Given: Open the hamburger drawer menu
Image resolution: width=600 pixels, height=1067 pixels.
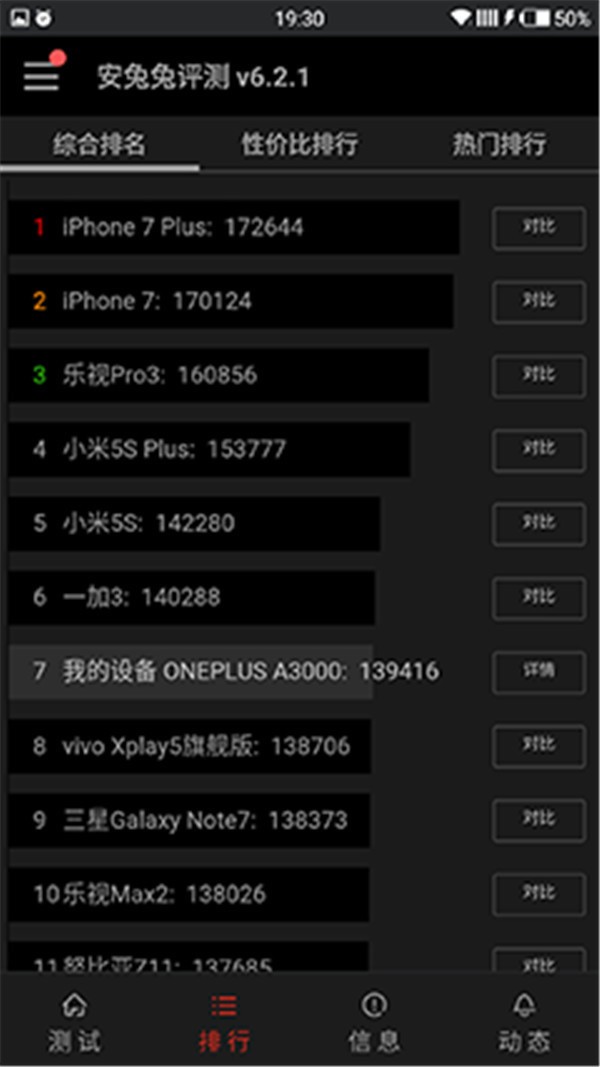Looking at the screenshot, I should tap(41, 76).
